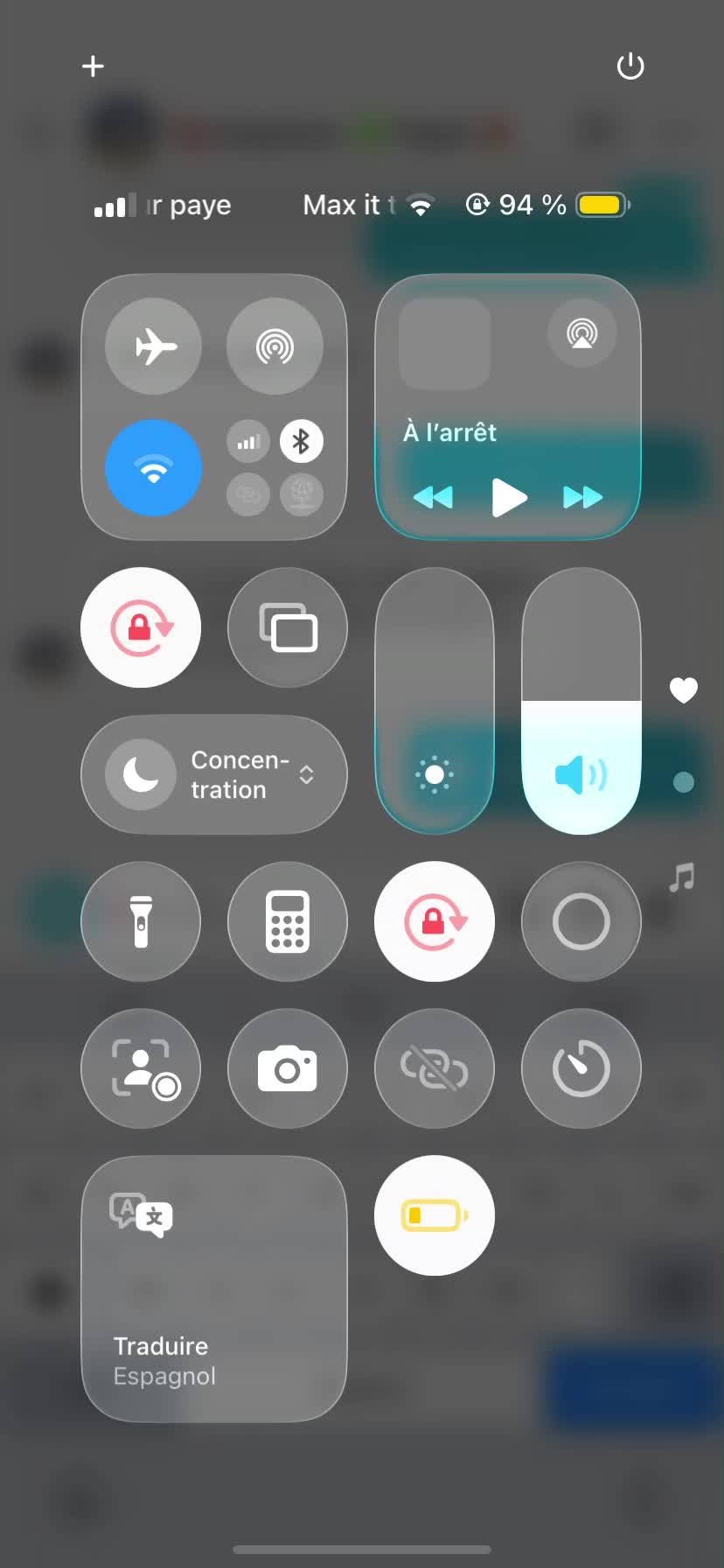Open AirPlay in the media tile

(x=581, y=333)
